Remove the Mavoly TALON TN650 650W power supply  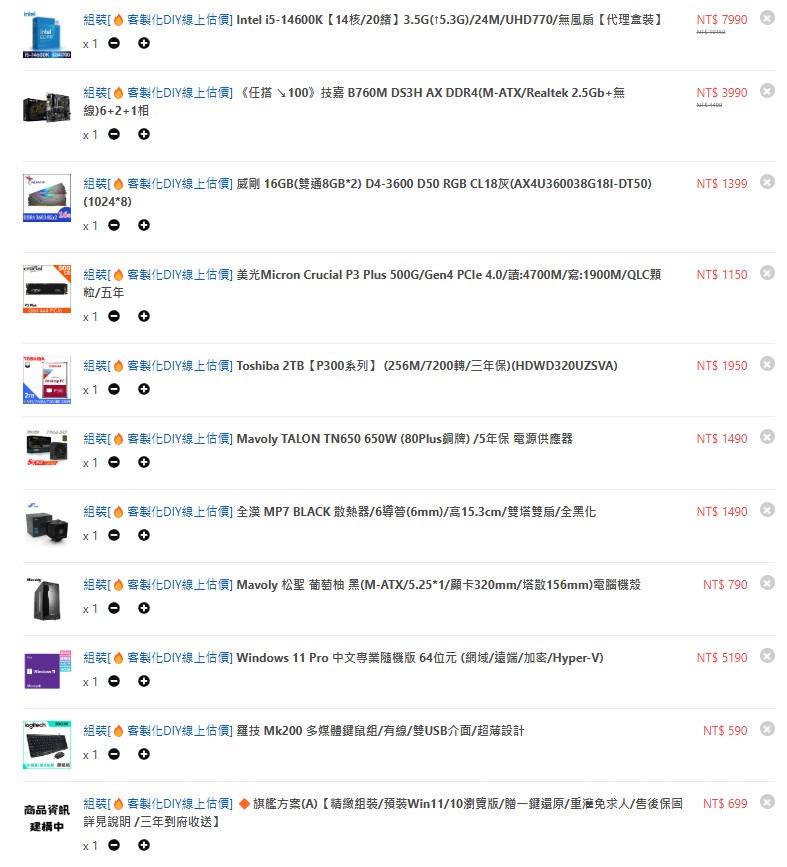pyautogui.click(x=767, y=437)
